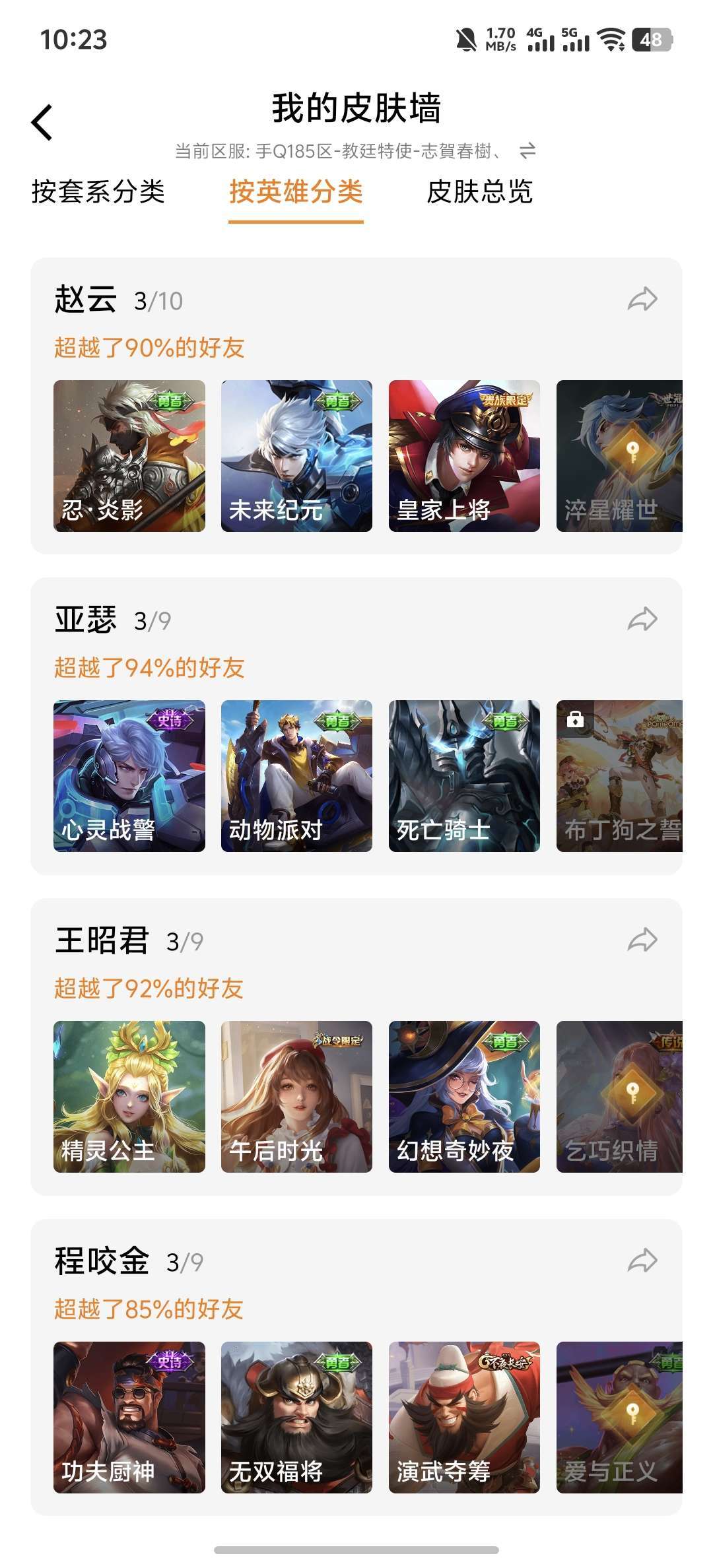This screenshot has height=1568, width=713.
Task: View the 未来纪元 skin
Action: (x=296, y=456)
